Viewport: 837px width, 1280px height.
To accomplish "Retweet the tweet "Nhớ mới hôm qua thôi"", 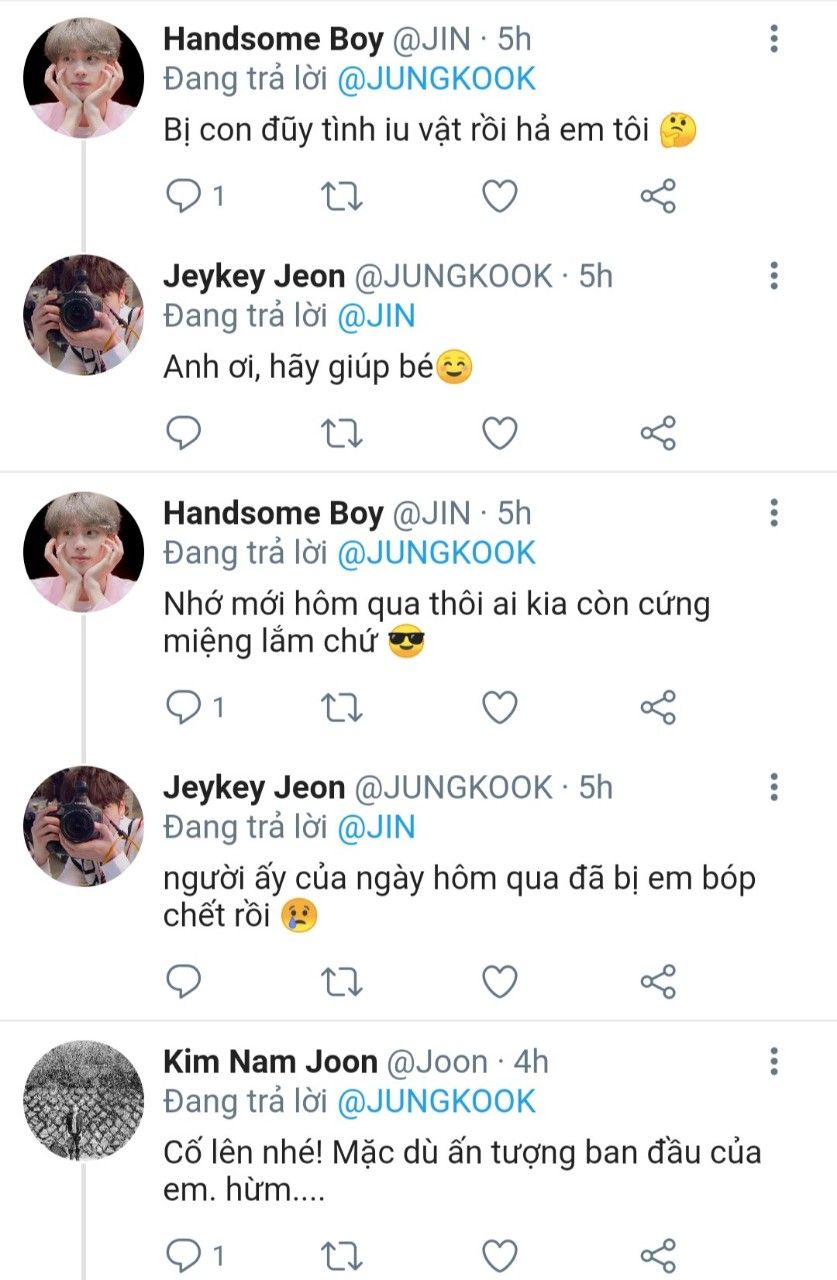I will [342, 708].
